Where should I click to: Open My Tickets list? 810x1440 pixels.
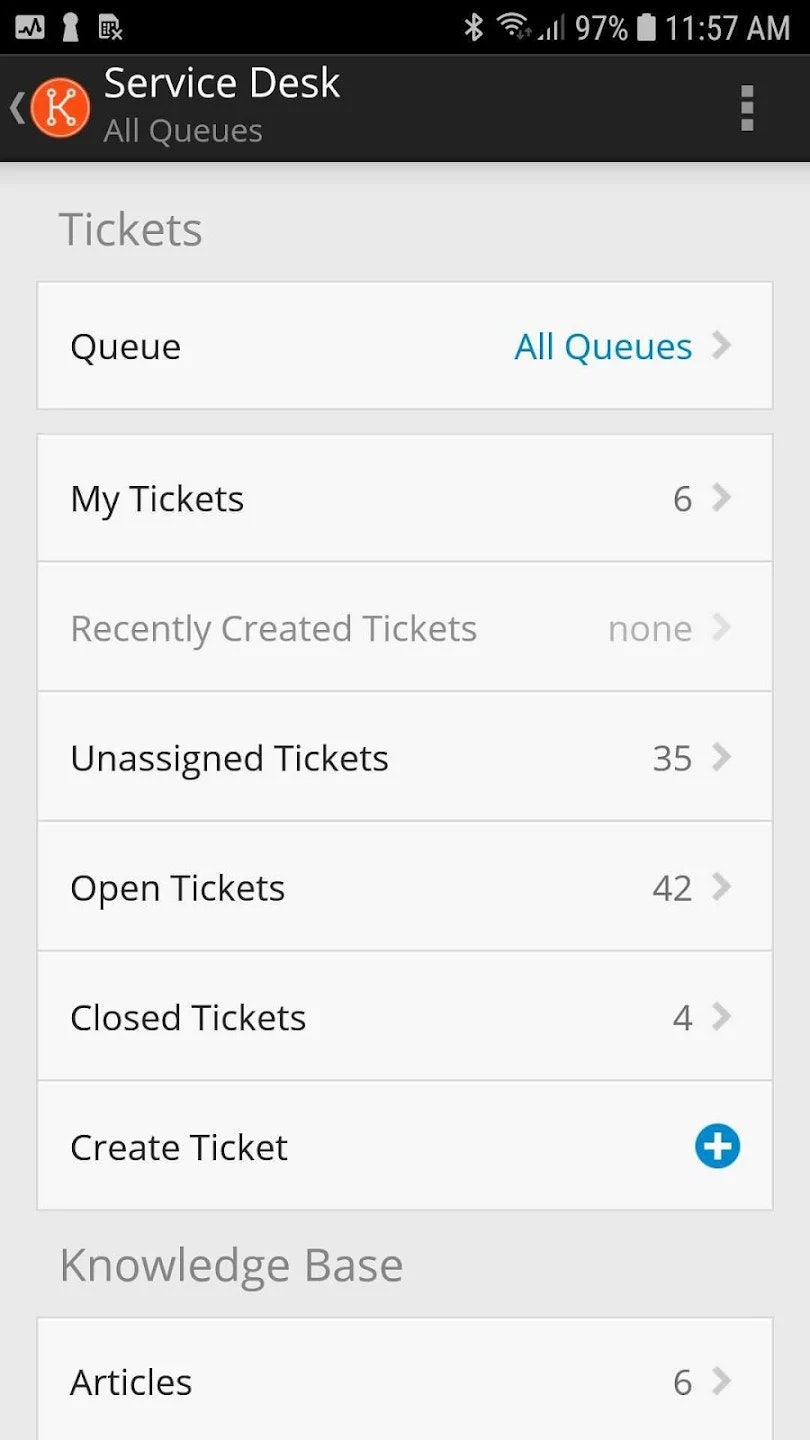point(404,498)
